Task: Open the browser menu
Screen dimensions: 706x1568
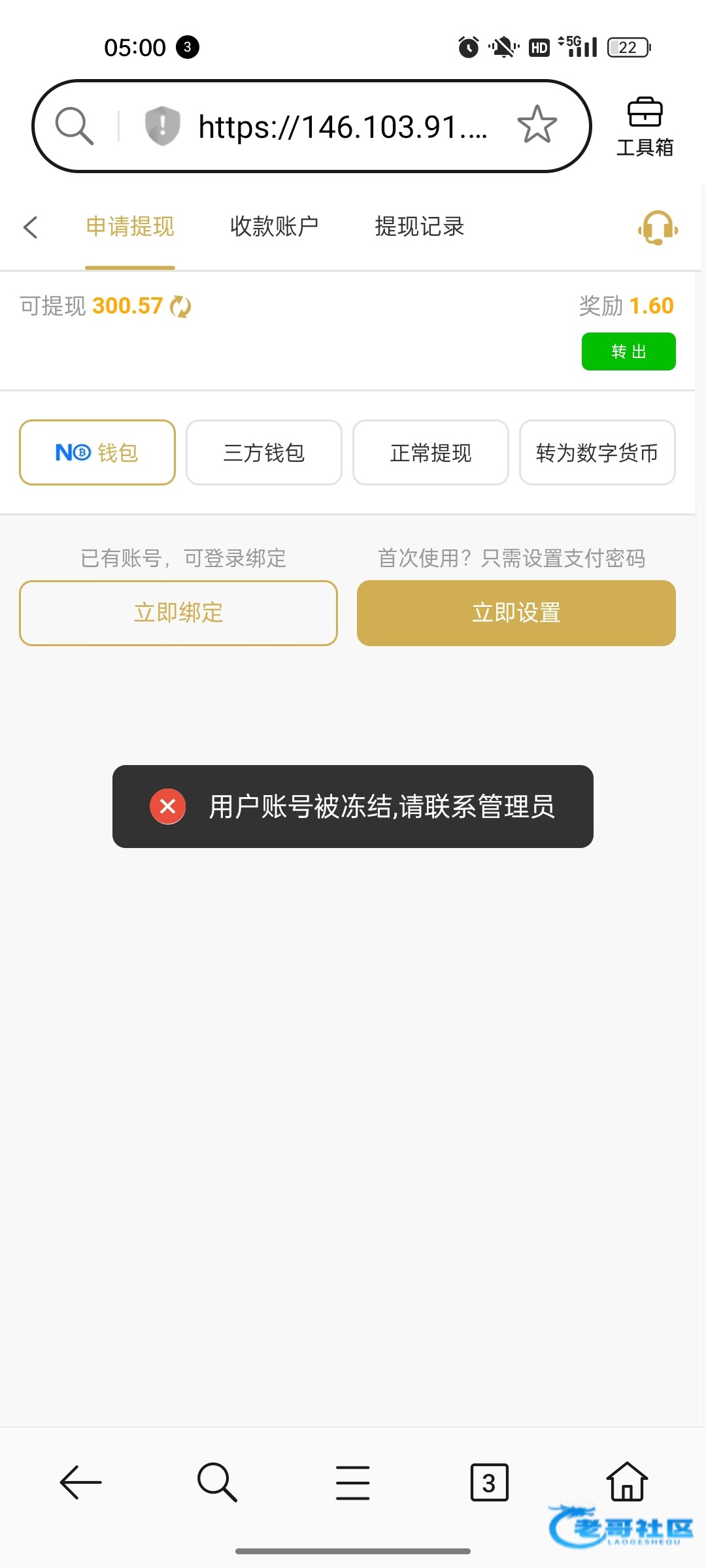Action: coord(353,1482)
